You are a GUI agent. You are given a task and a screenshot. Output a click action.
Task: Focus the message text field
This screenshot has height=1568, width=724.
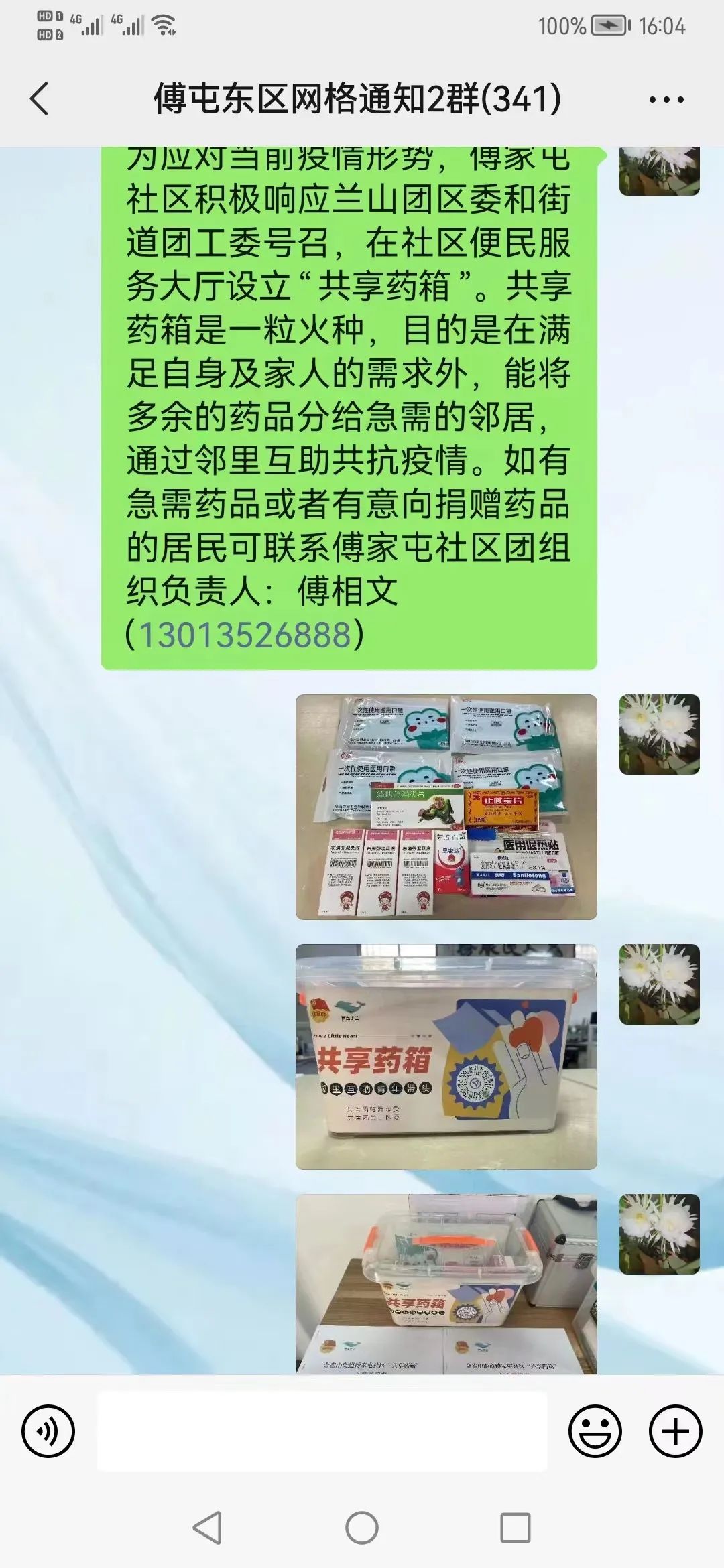(x=322, y=1431)
